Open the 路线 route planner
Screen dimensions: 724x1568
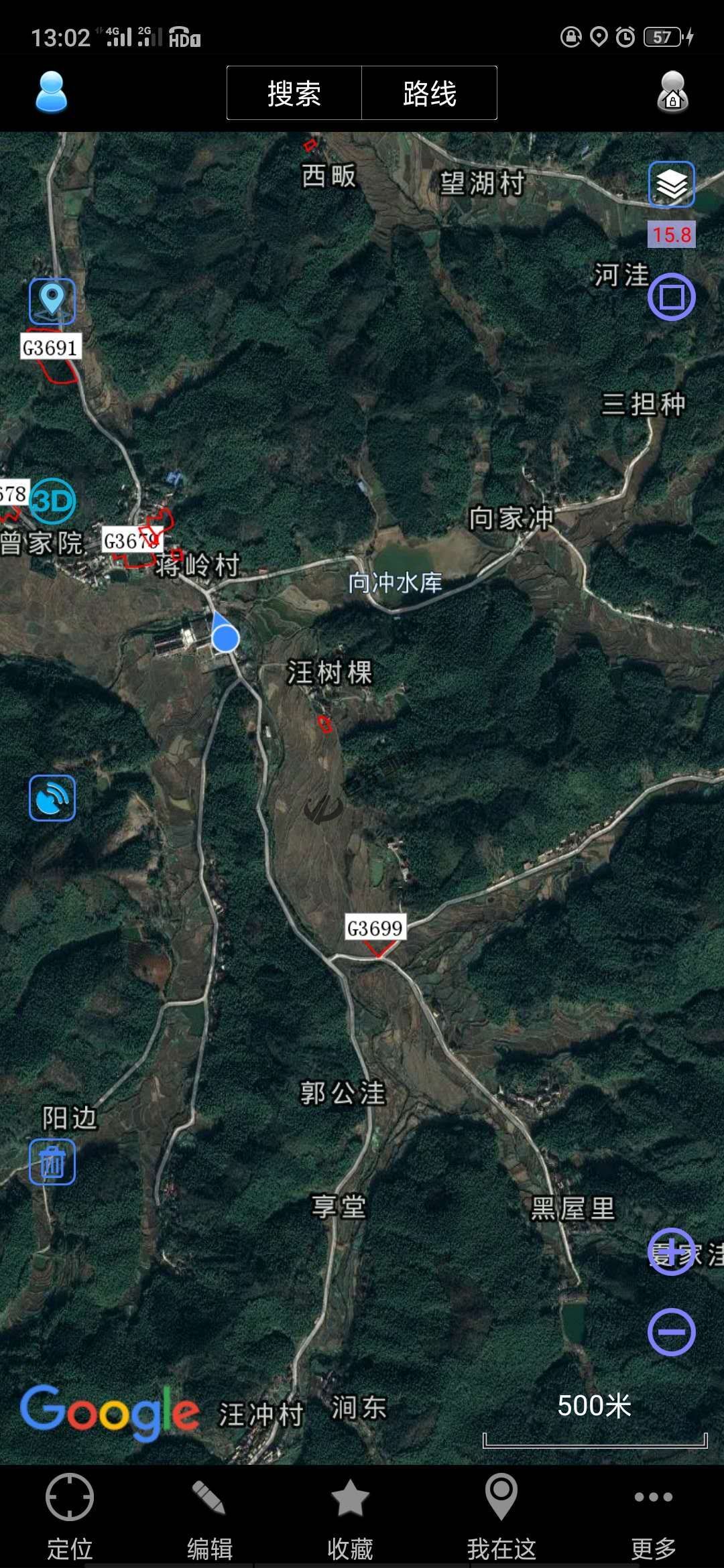(430, 93)
